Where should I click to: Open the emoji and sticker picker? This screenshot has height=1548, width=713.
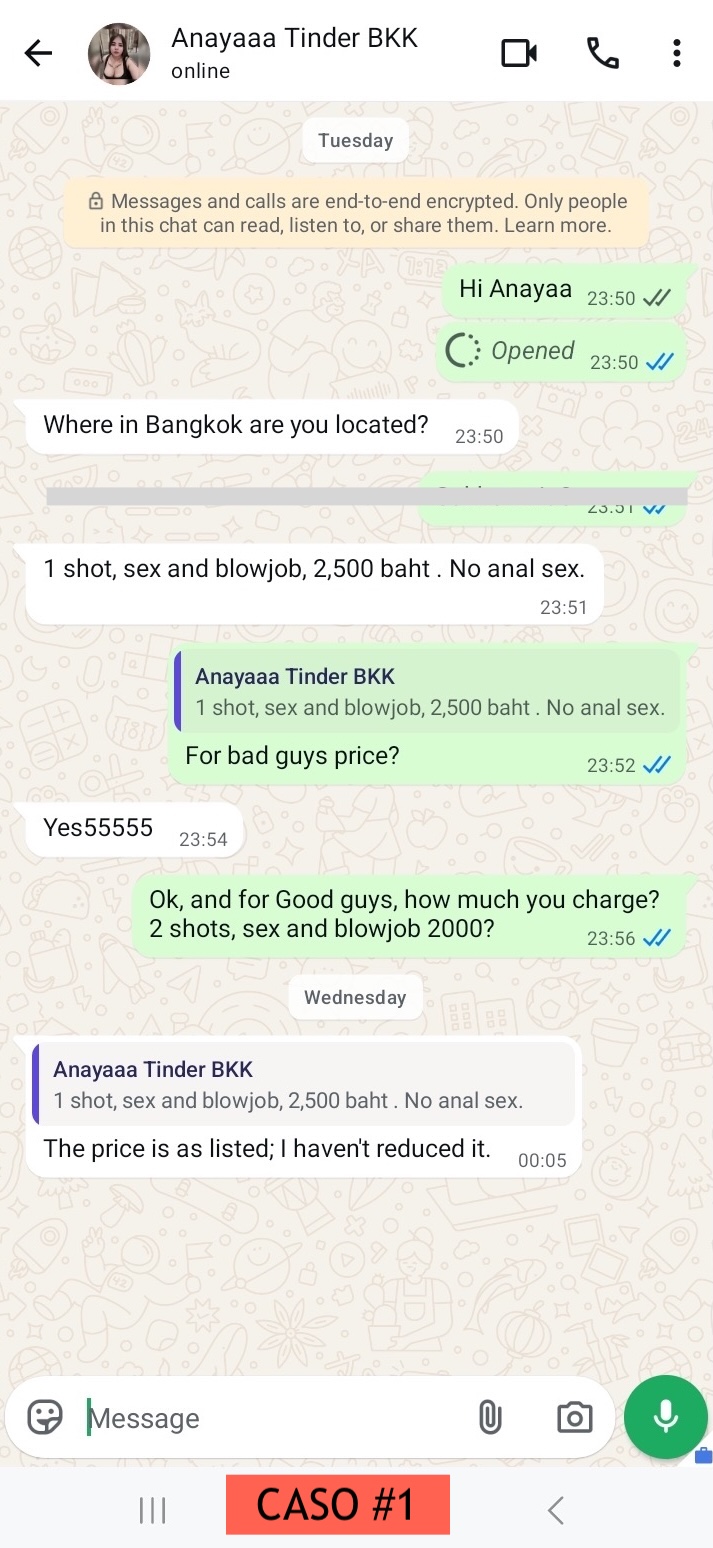(x=45, y=1417)
